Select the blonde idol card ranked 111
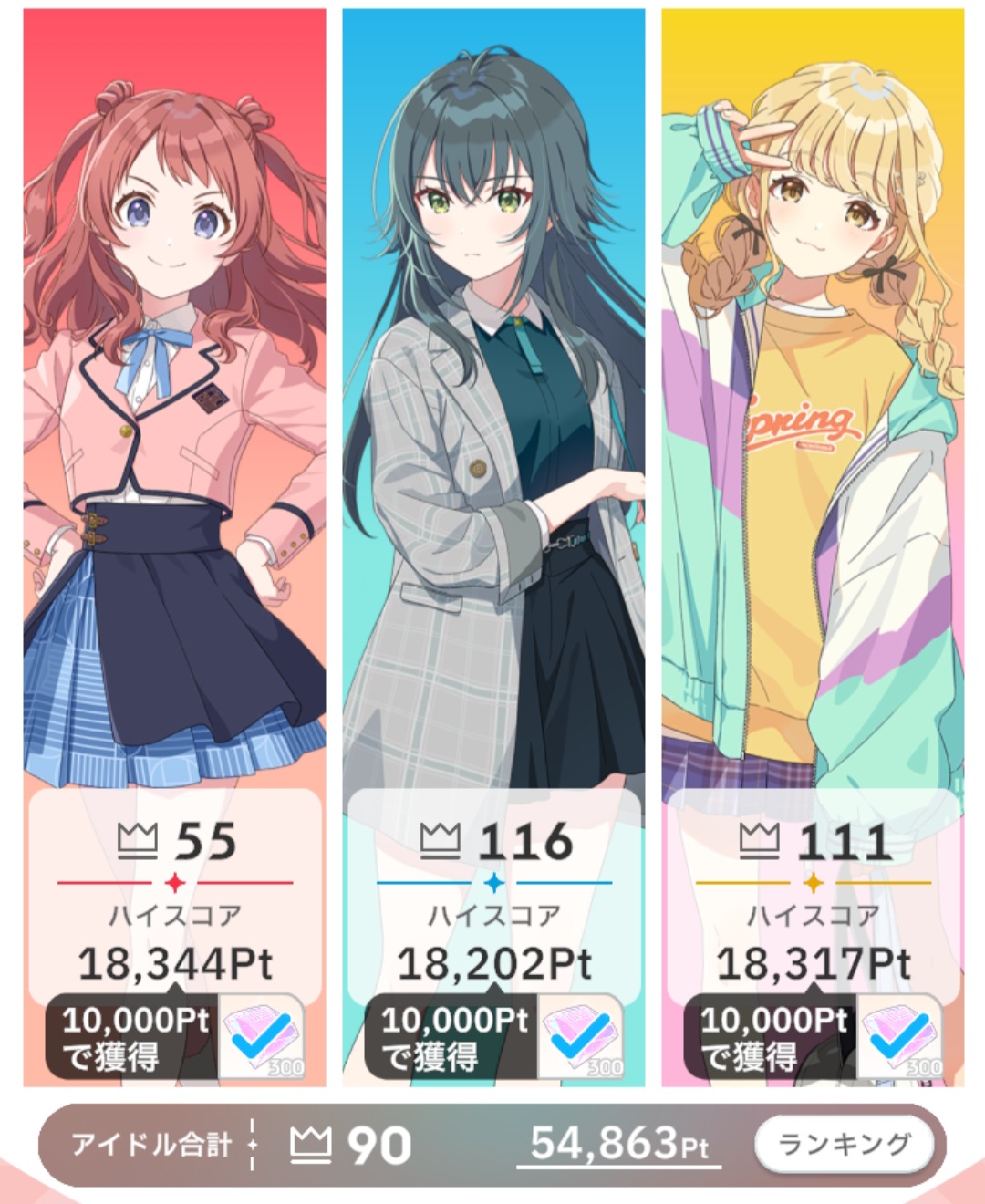The width and height of the screenshot is (985, 1204). coord(813,410)
